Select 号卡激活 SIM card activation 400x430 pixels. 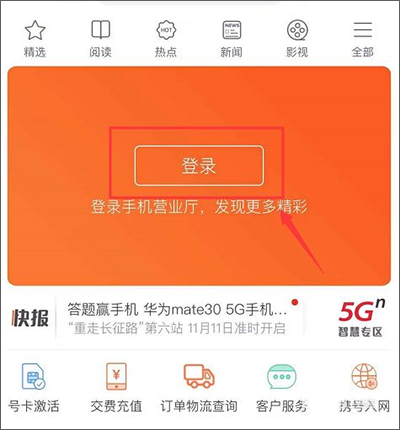34,387
